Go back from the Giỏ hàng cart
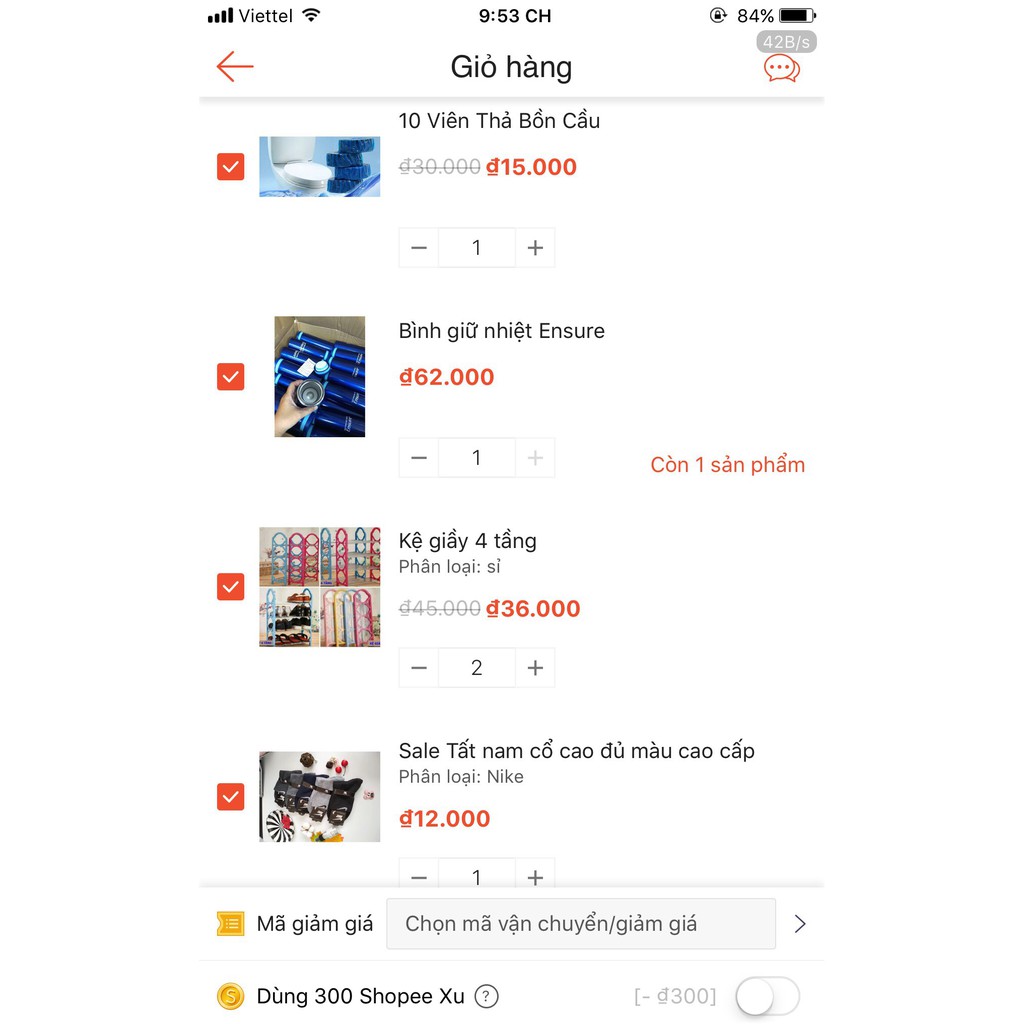Viewport: 1024px width, 1024px height. pyautogui.click(x=235, y=67)
